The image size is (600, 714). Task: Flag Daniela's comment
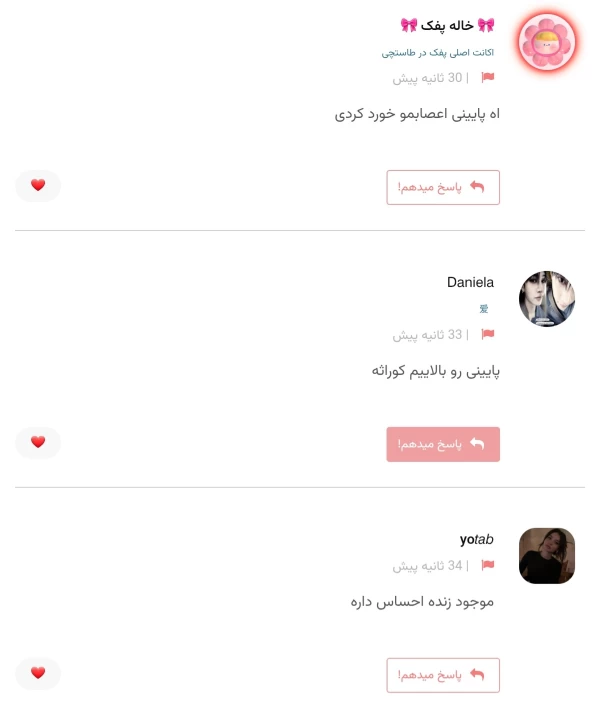tap(488, 334)
